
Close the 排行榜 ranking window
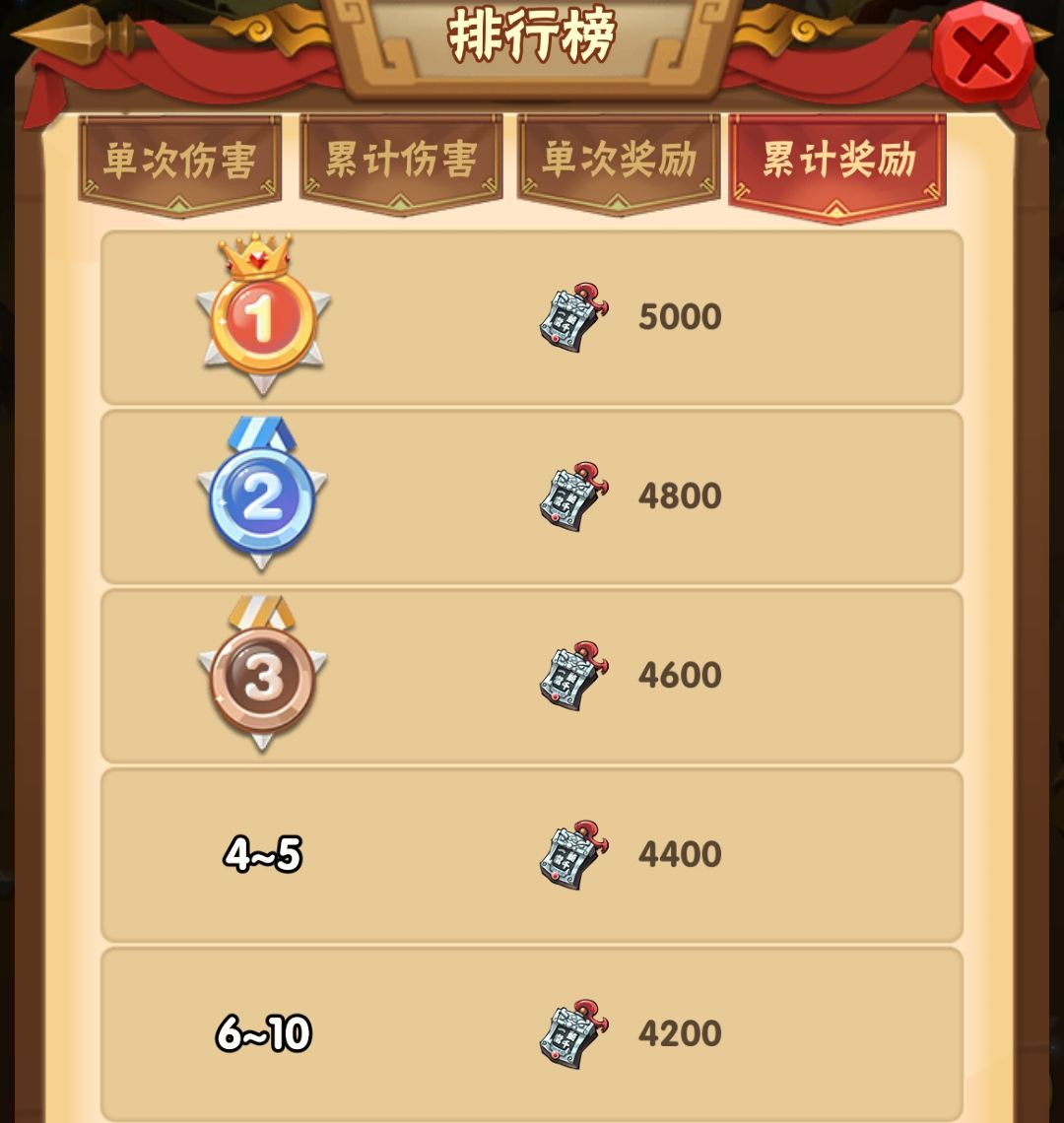click(982, 51)
